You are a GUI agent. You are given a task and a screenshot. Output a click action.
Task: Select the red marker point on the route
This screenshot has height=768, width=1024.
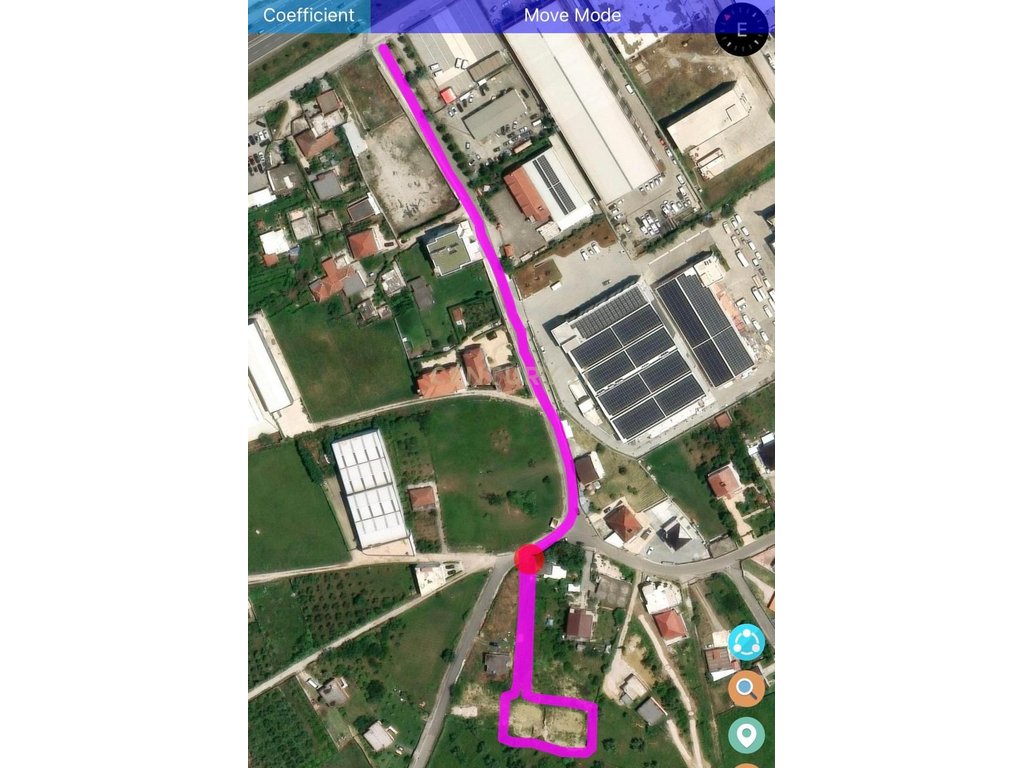pos(530,559)
